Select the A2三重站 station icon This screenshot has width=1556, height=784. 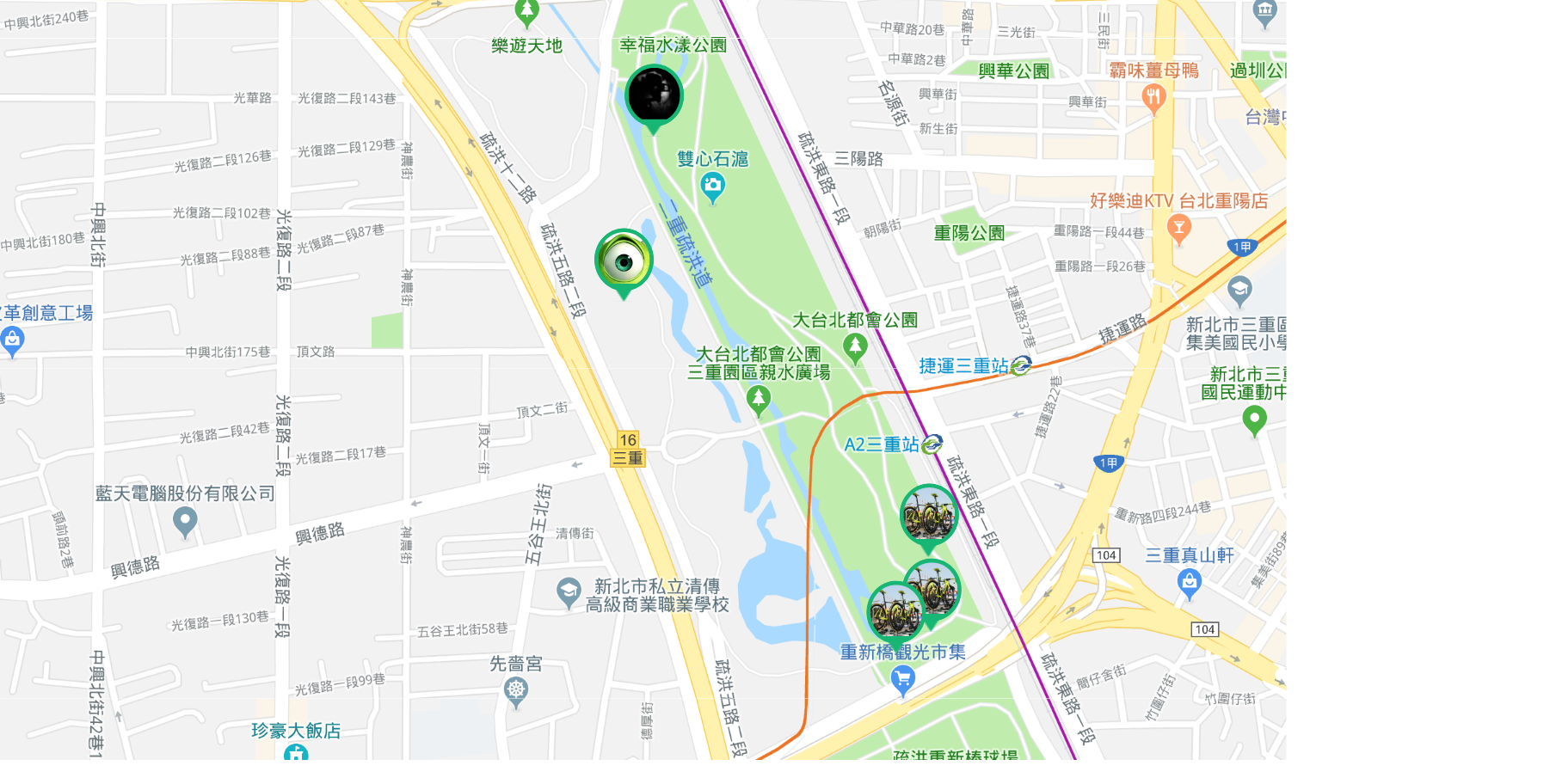pos(932,444)
